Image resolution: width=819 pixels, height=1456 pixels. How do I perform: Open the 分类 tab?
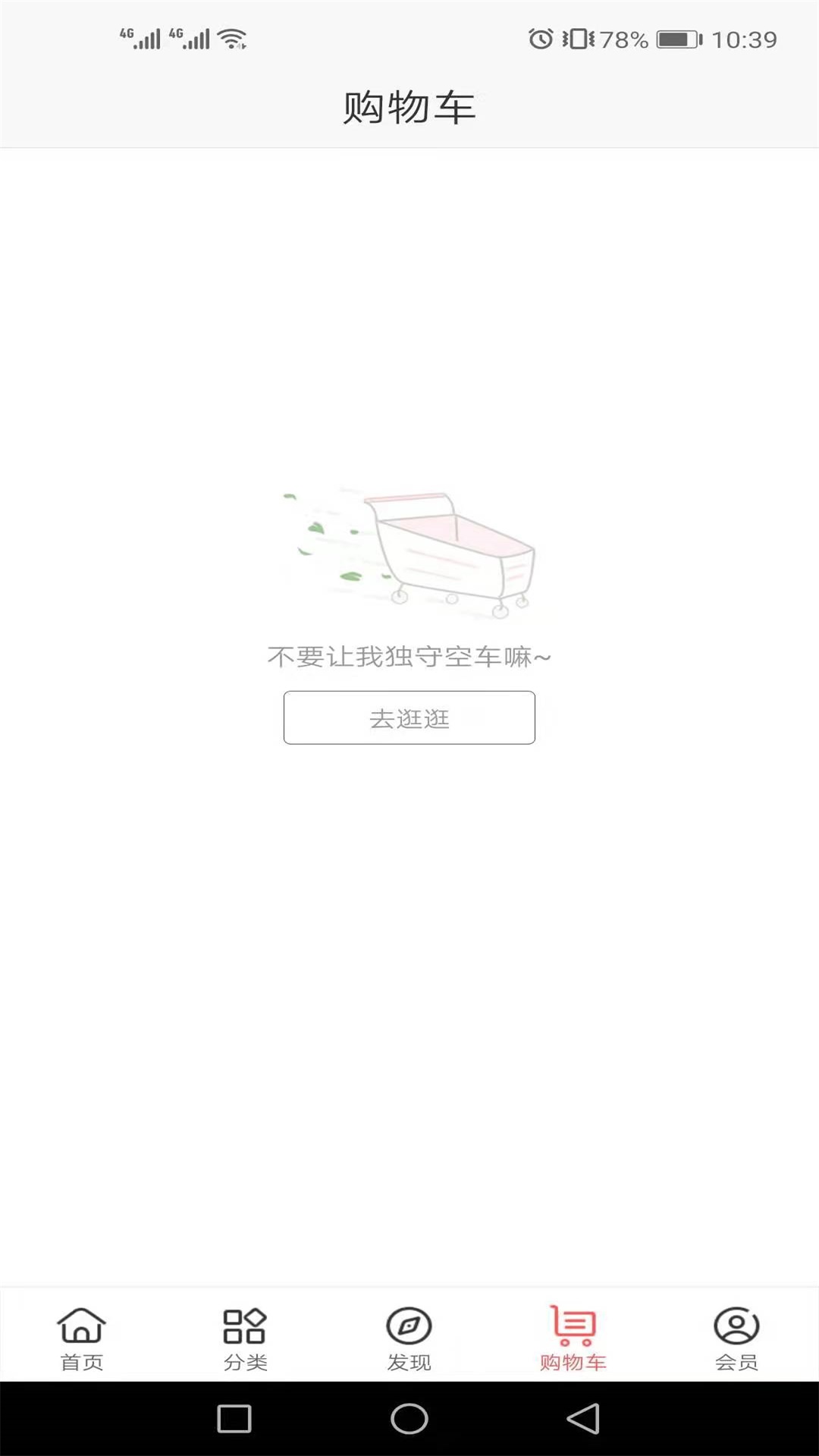point(245,1338)
